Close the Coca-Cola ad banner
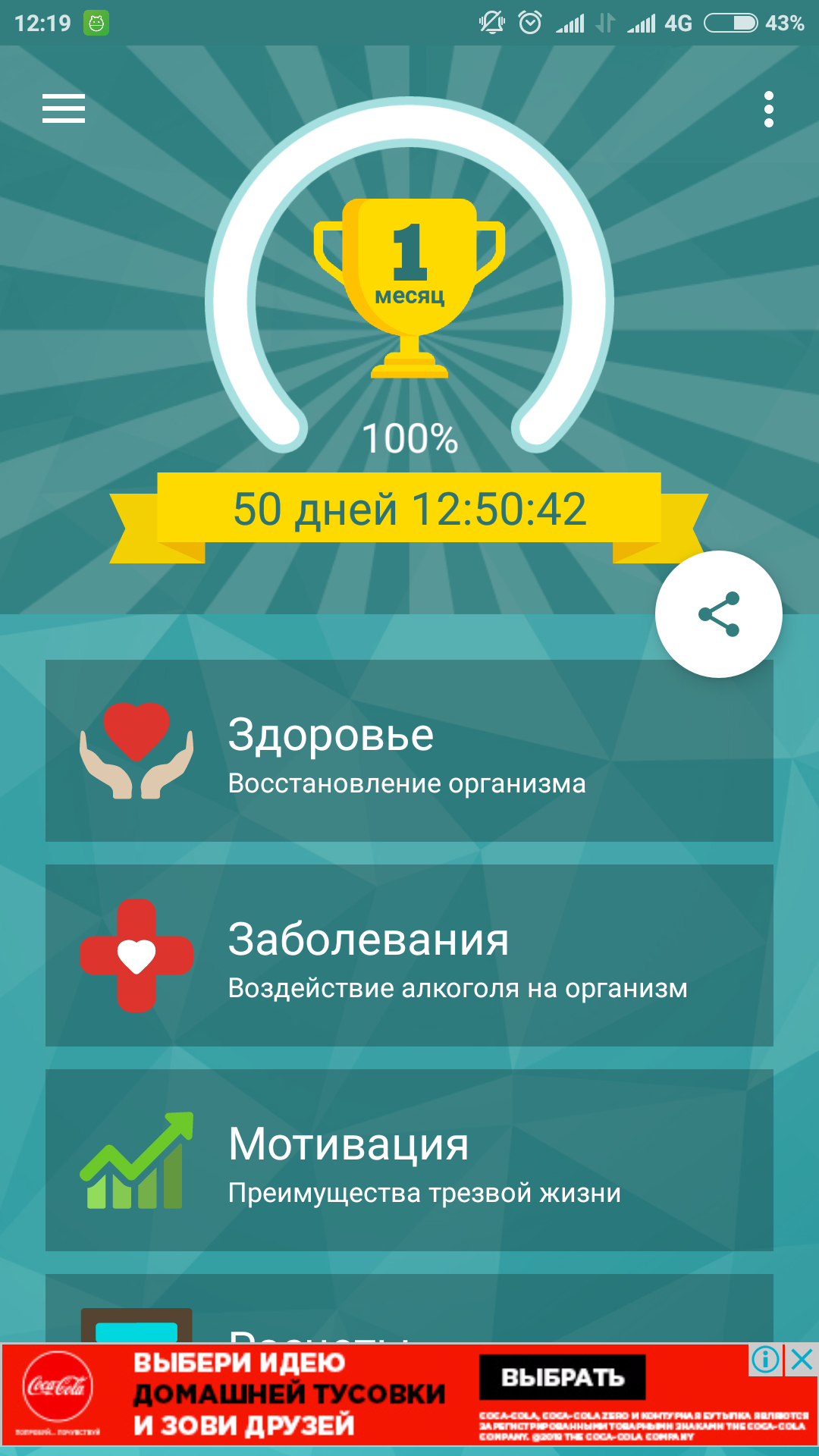Screen dimensions: 819x1456 pos(802,1360)
